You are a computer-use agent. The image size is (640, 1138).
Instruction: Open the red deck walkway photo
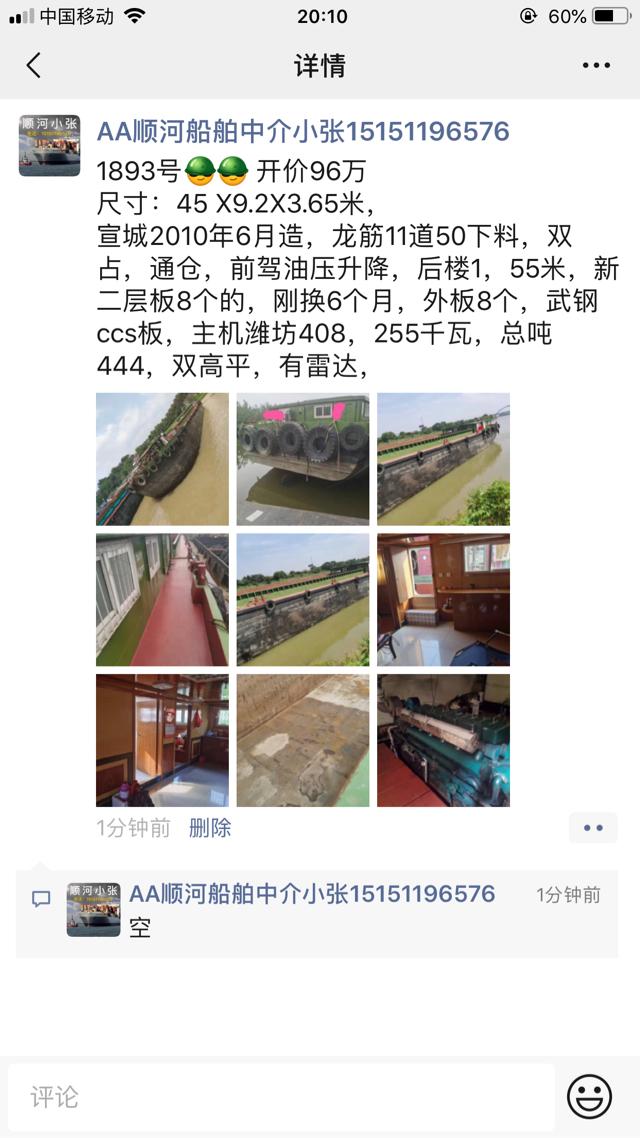(x=162, y=599)
